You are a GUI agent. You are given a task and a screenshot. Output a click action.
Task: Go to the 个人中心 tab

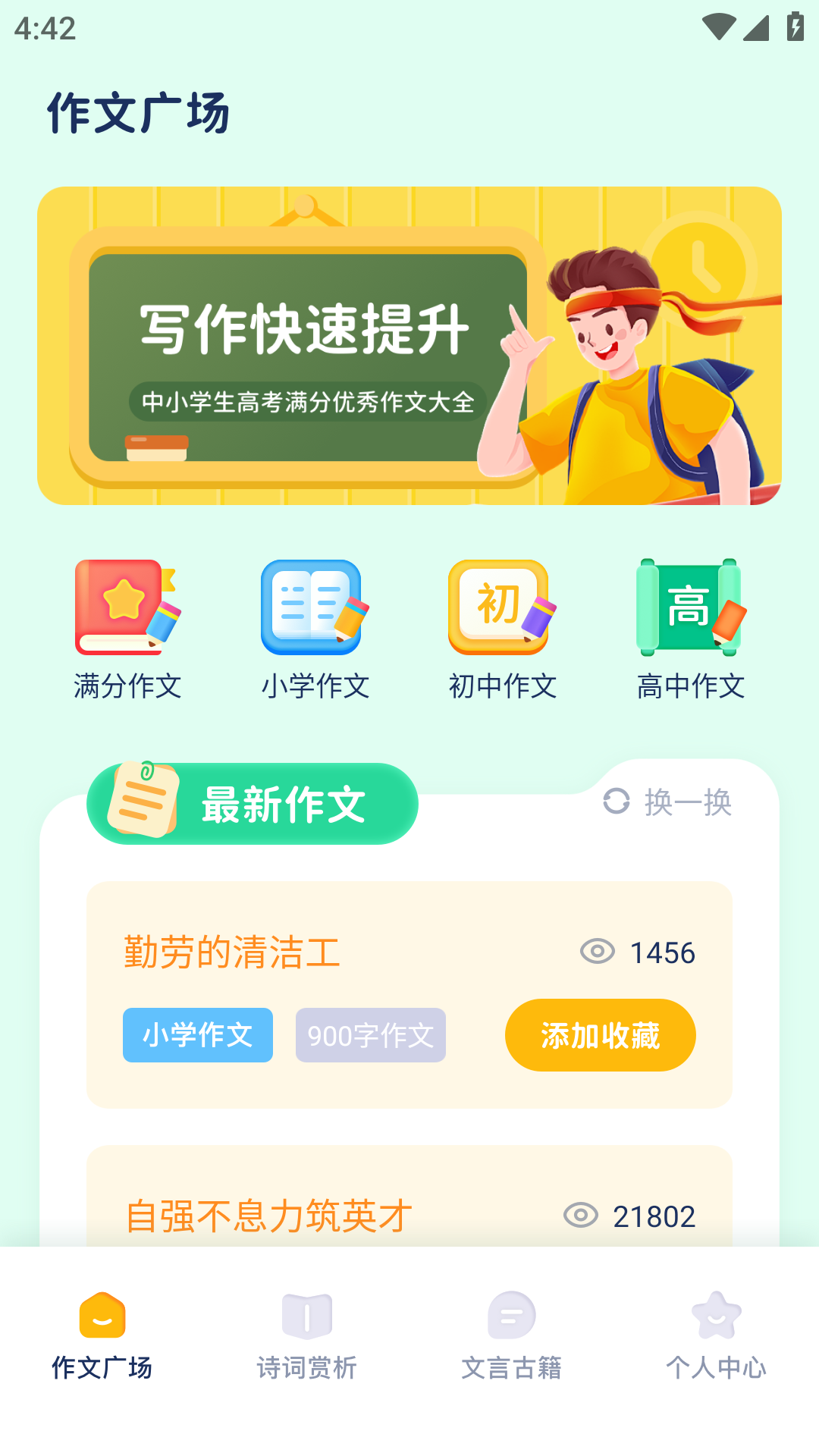716,1336
